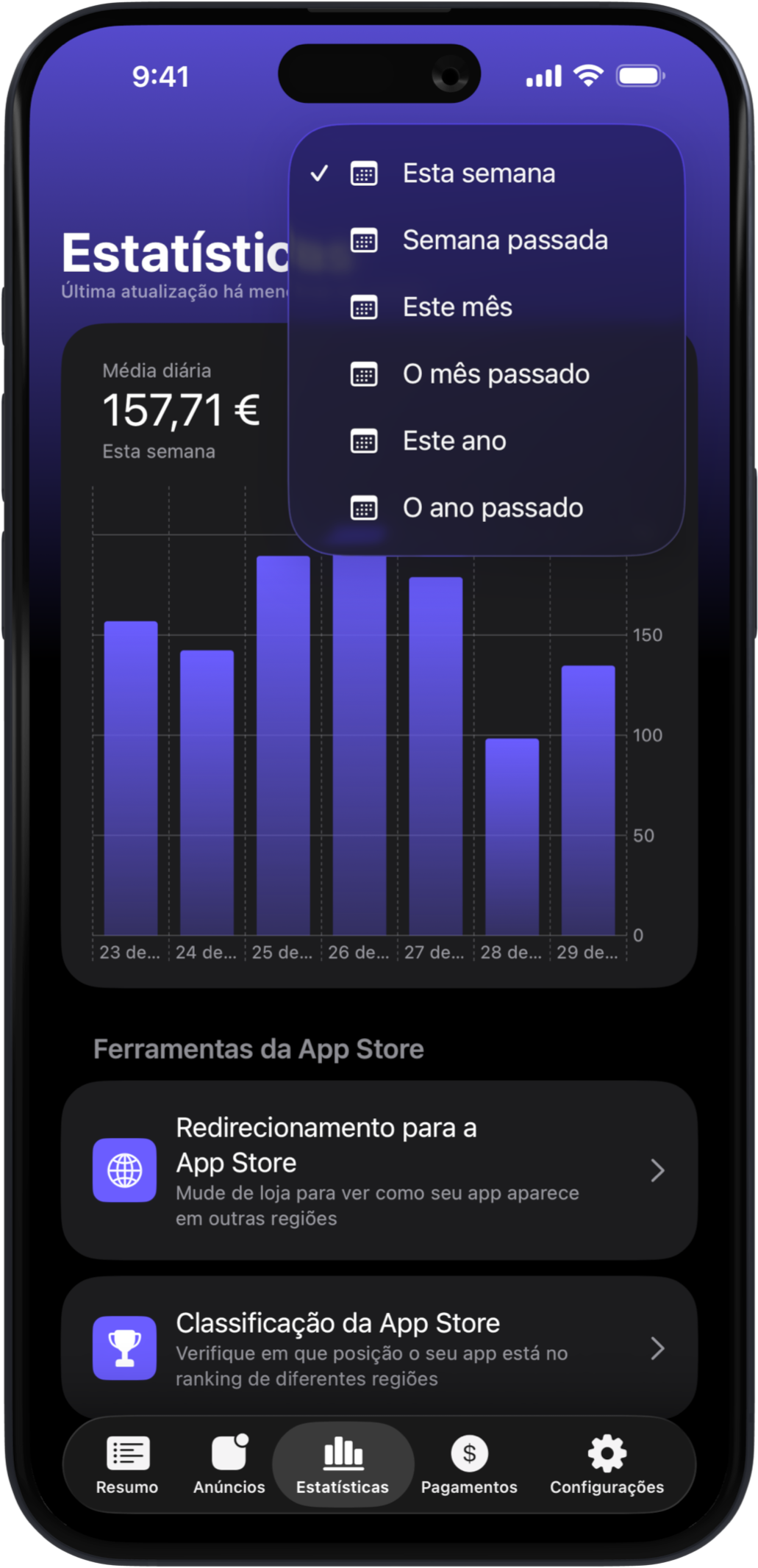Select the Esta semana option
This screenshot has height=1568, width=758.
[x=479, y=174]
